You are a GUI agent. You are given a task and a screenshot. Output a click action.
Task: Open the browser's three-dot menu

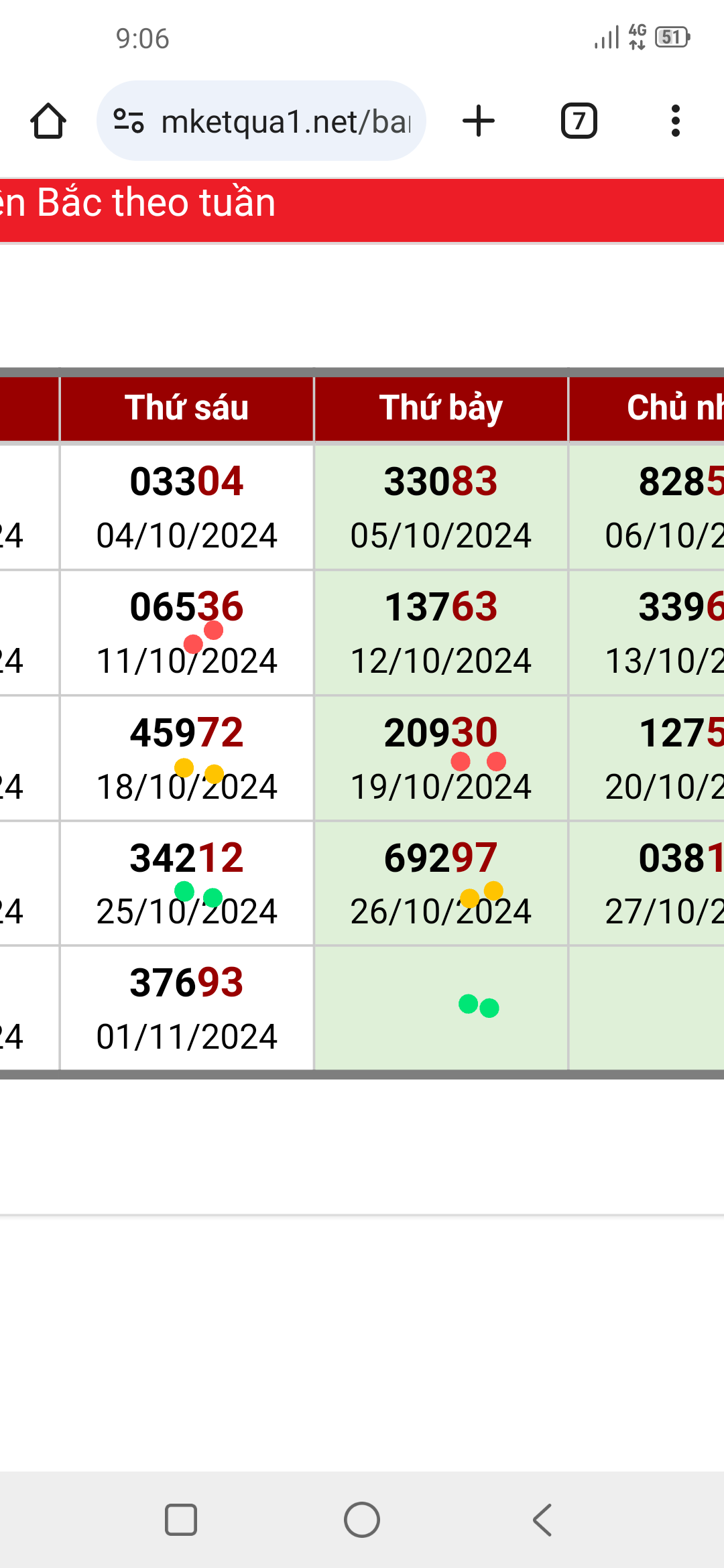click(x=676, y=121)
